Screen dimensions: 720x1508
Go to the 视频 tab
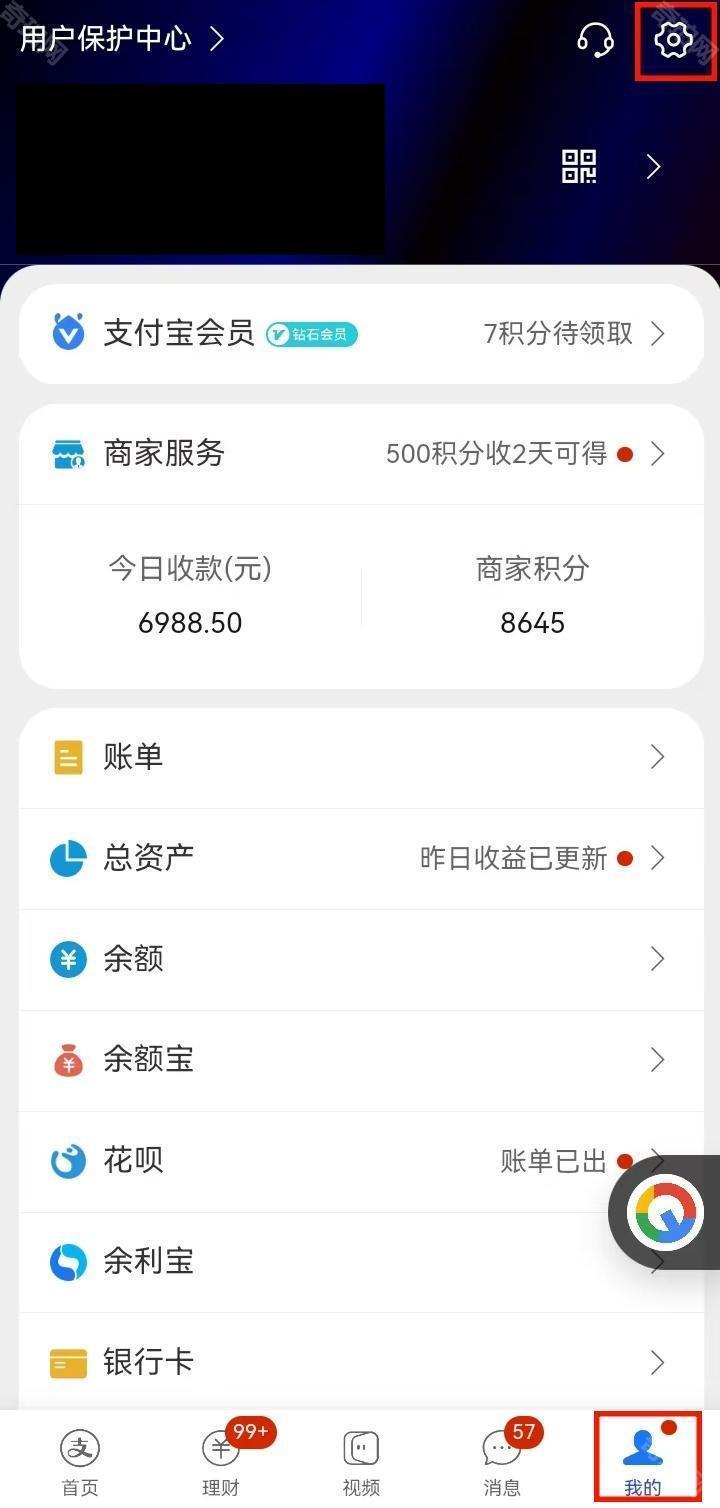point(361,1460)
